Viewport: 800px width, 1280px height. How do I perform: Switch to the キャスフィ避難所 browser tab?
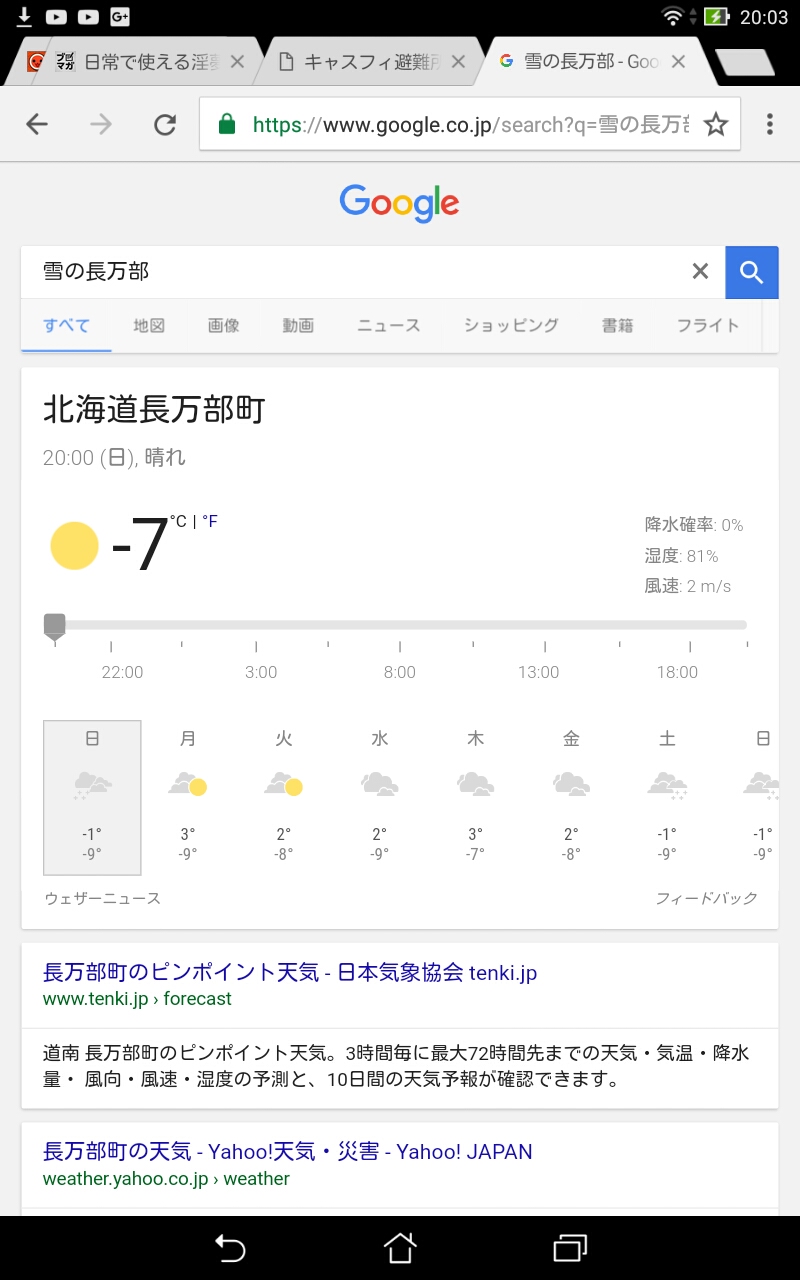coord(370,62)
